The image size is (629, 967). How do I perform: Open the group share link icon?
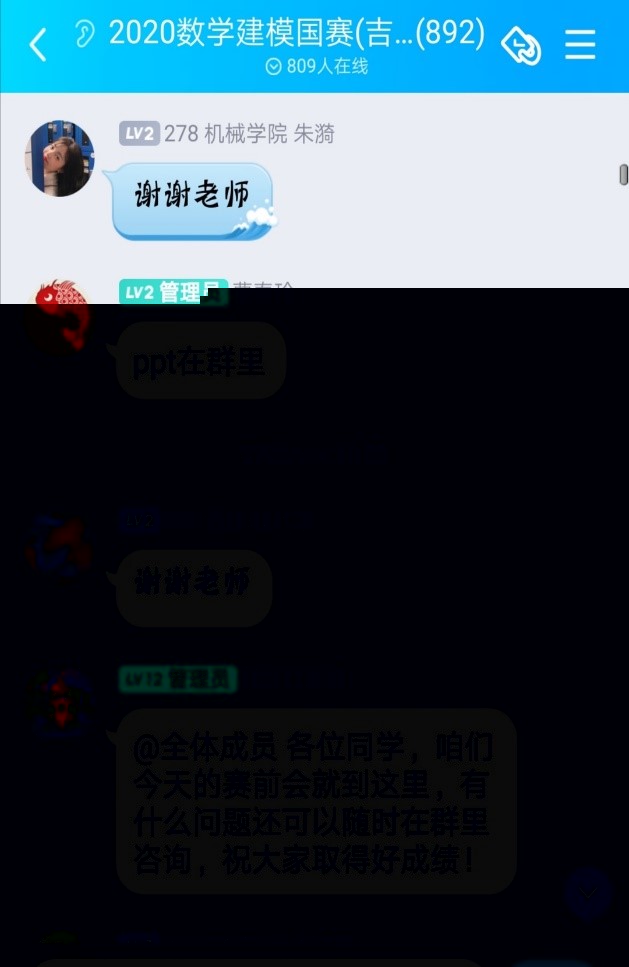tap(521, 45)
